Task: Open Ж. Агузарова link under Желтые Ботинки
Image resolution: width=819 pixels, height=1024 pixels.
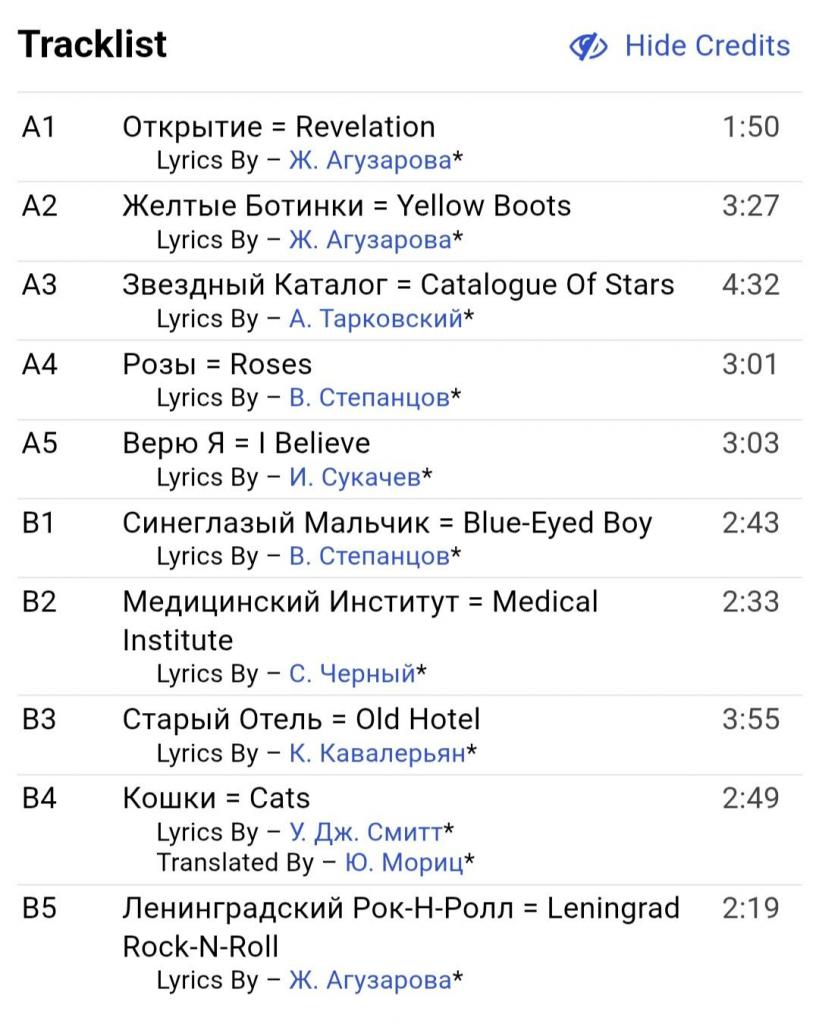Action: tap(369, 240)
